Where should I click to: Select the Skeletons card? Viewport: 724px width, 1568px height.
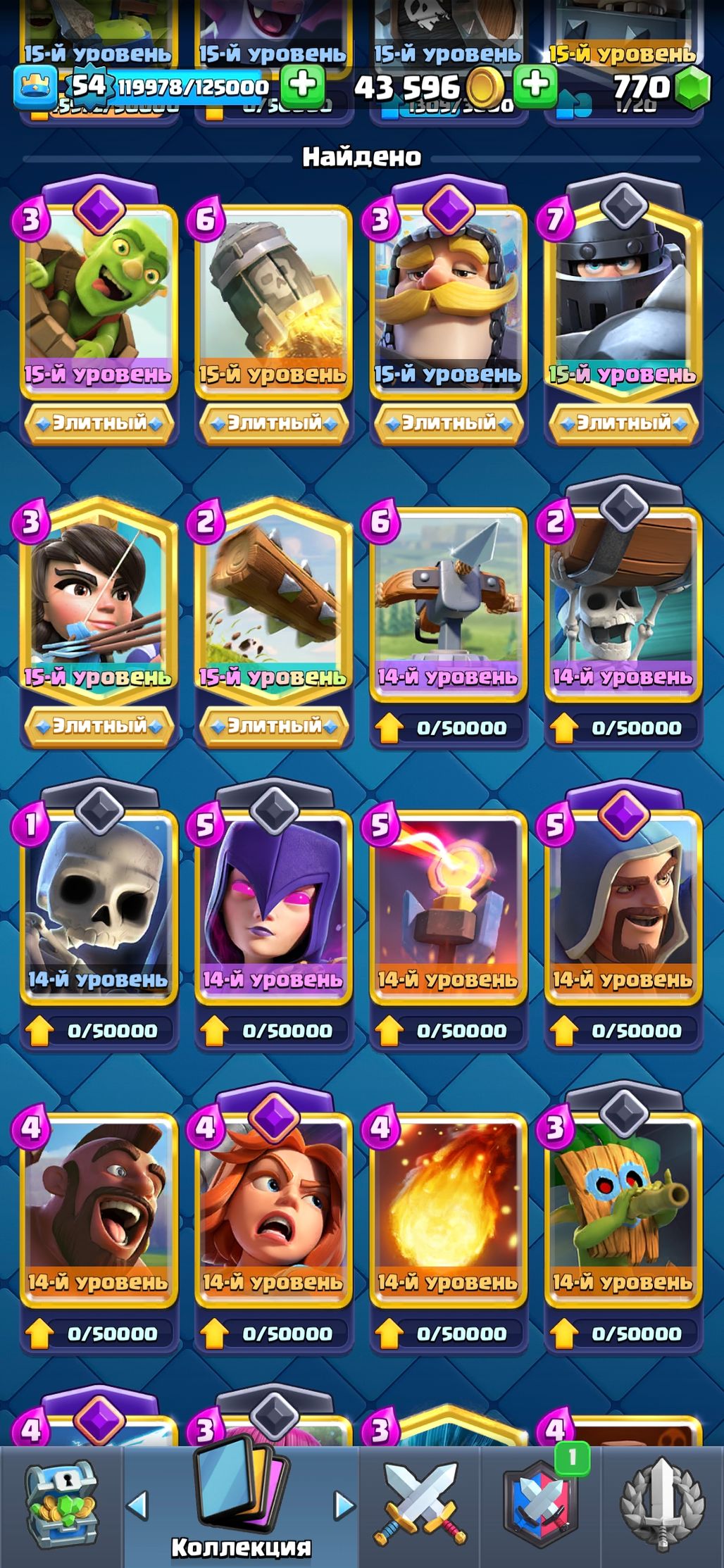[98, 901]
